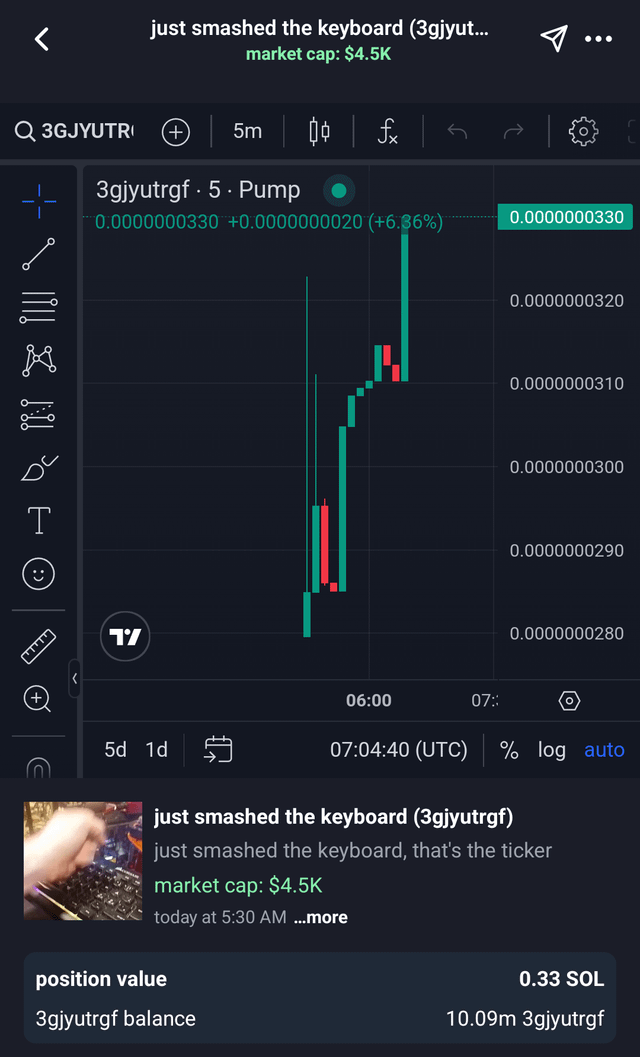Open the indicators fx menu
This screenshot has height=1057, width=640.
tap(388, 131)
